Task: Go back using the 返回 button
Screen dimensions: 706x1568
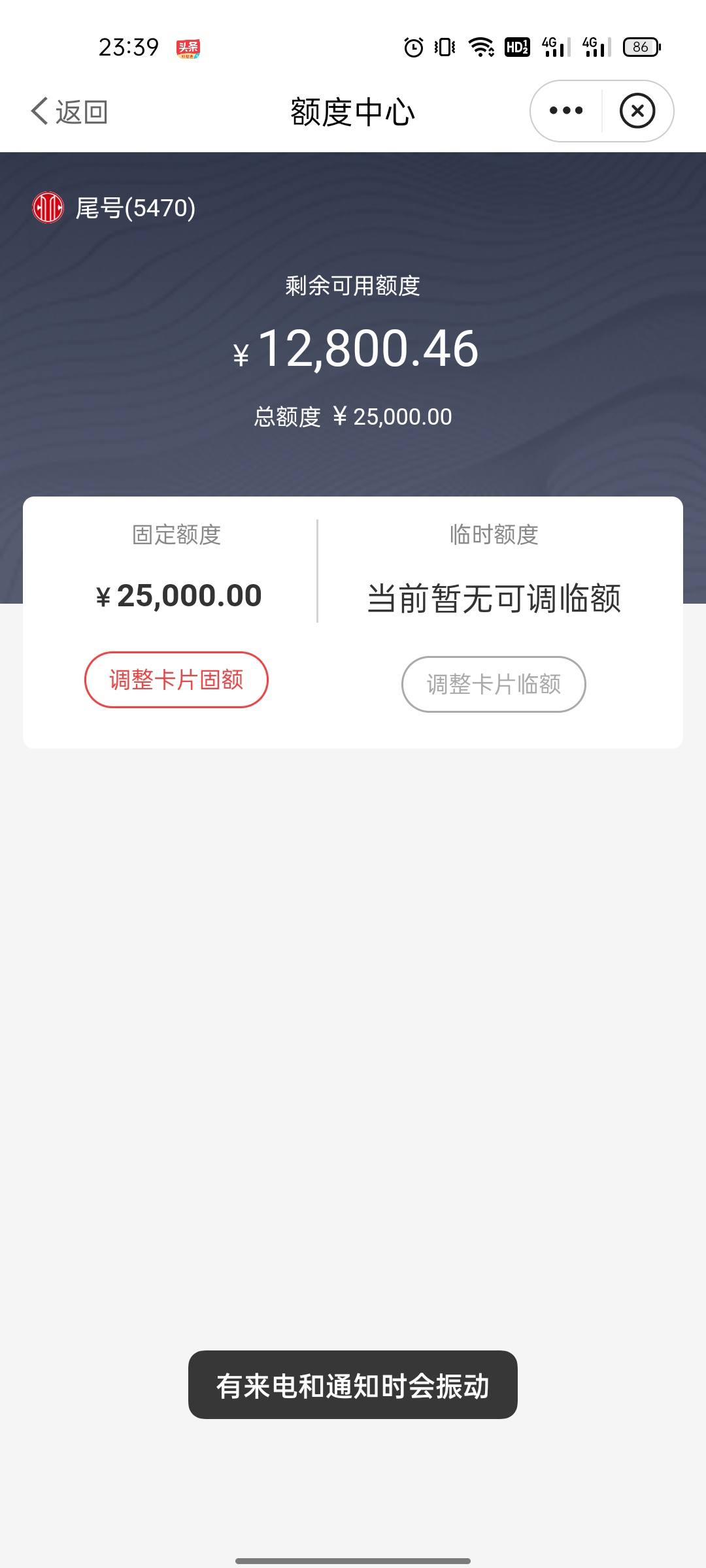Action: tap(69, 112)
